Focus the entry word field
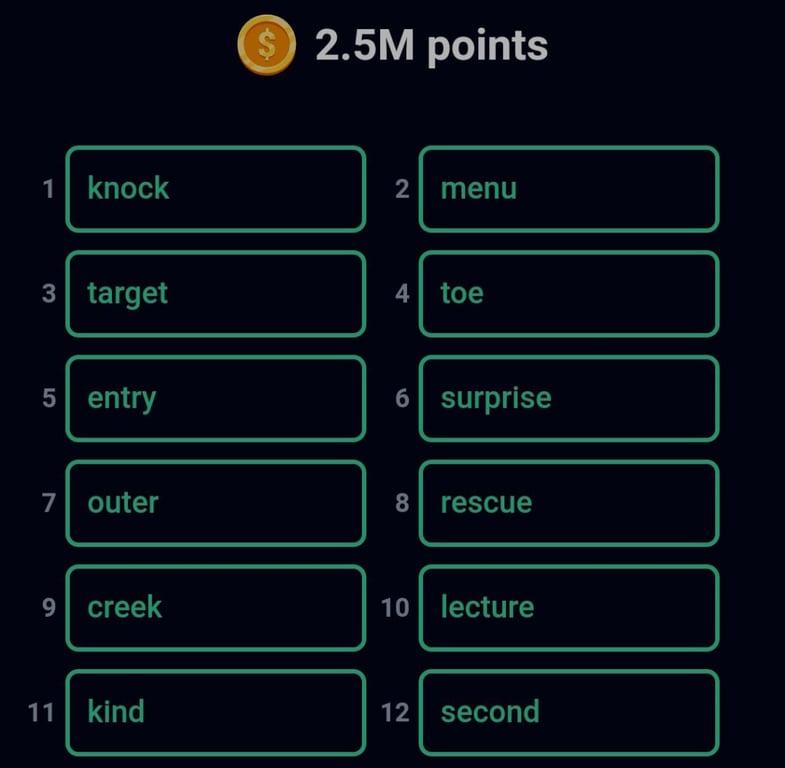The width and height of the screenshot is (785, 768). [215, 398]
